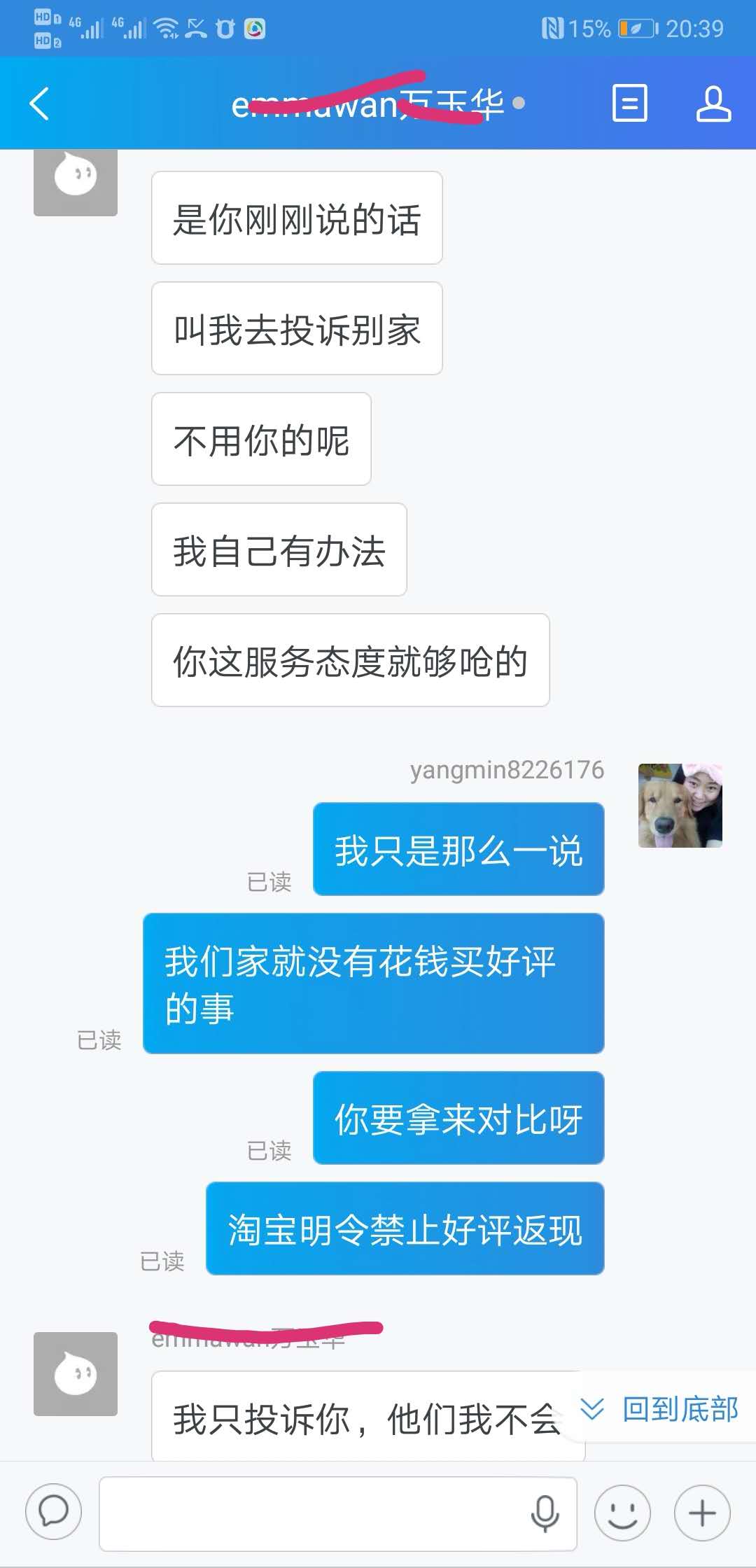Image resolution: width=756 pixels, height=1568 pixels.
Task: Open the plus attachment menu
Action: coord(702,1513)
